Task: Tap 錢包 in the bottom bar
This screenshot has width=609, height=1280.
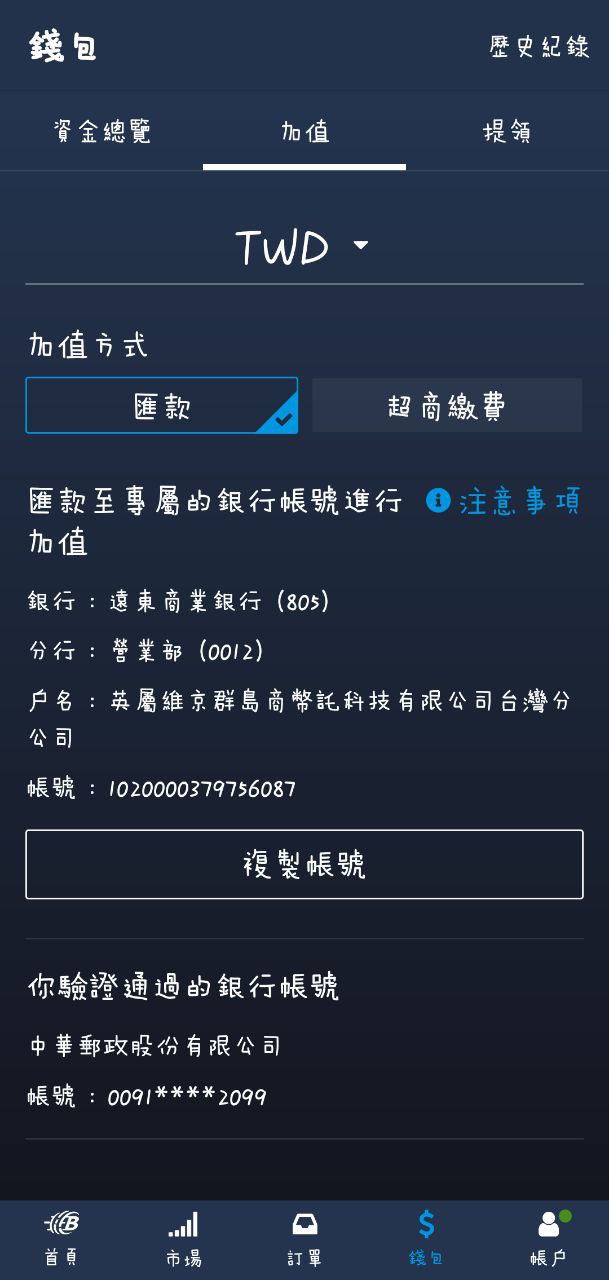Action: point(426,1240)
